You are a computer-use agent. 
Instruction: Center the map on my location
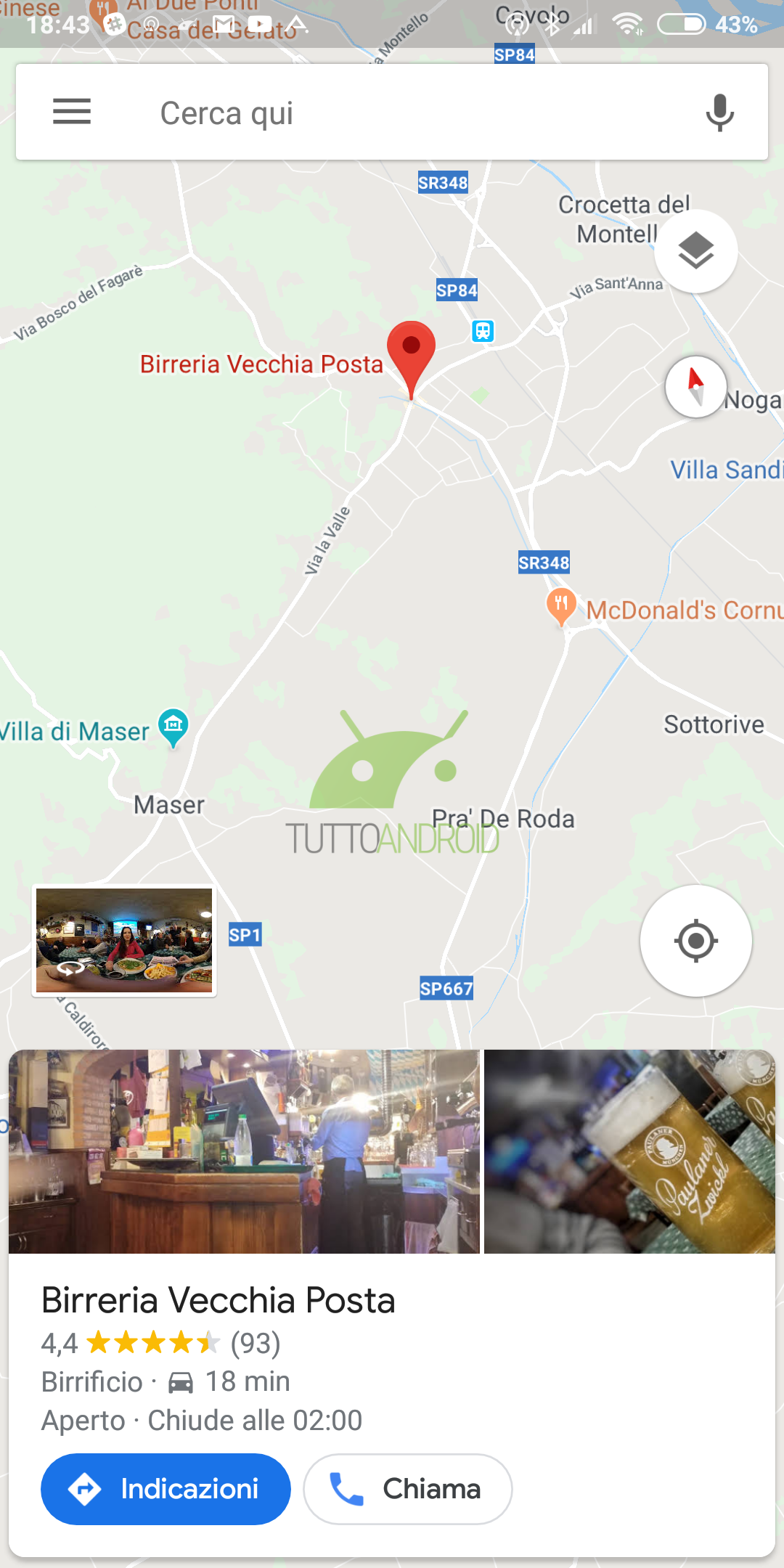point(695,941)
